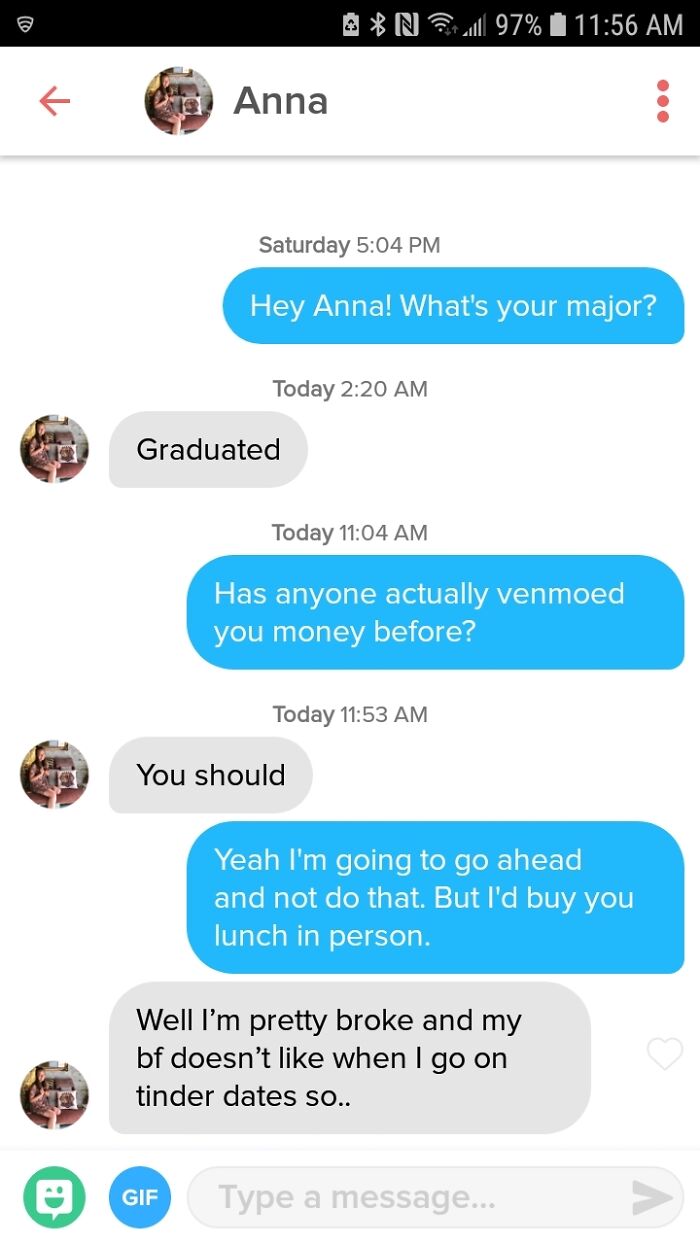Open the GIF picker
Image resolution: width=700 pixels, height=1244 pixels.
tap(140, 1197)
